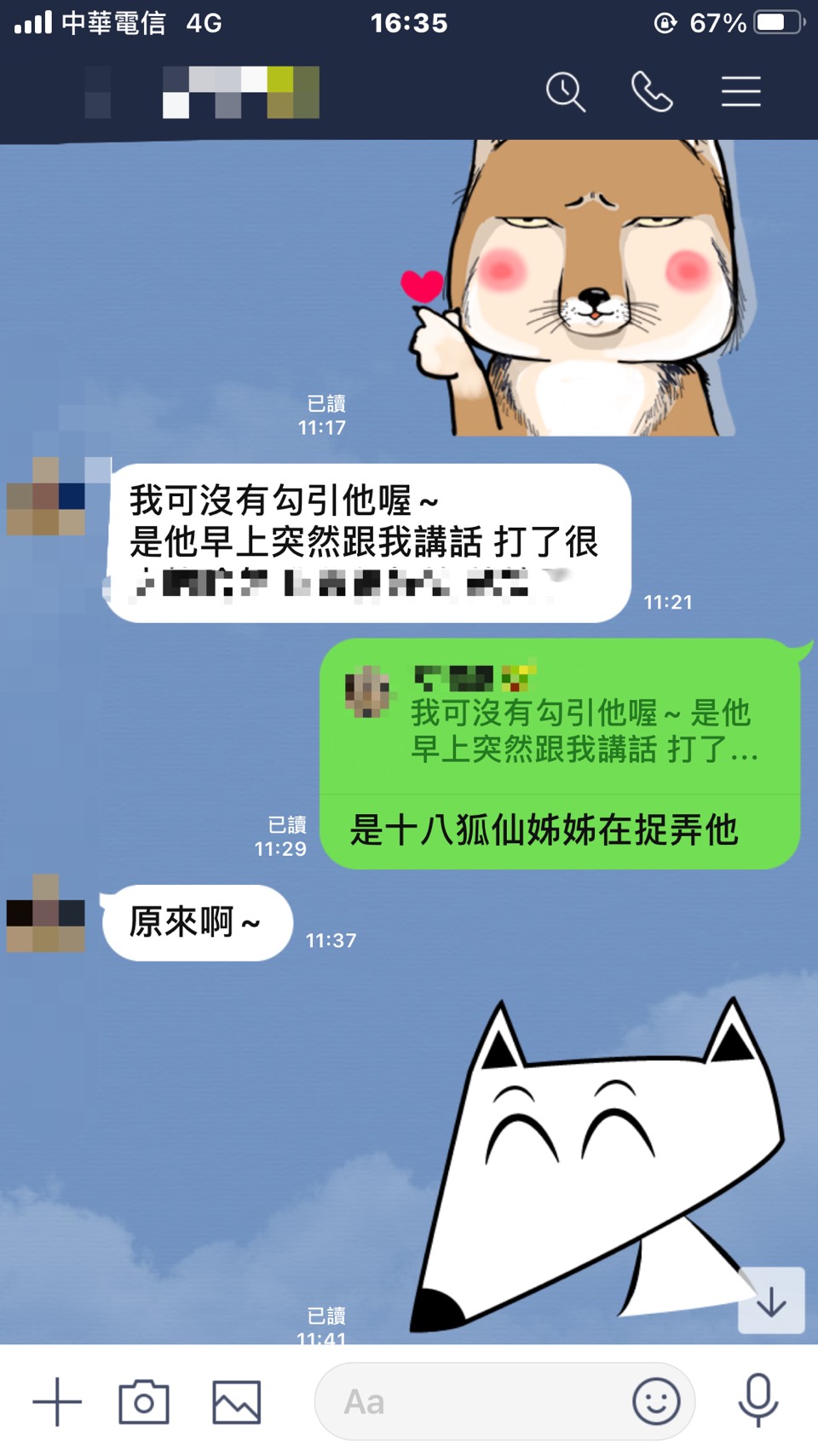Open the blushing fox heart sticker
The height and width of the screenshot is (1456, 818).
click(x=579, y=290)
